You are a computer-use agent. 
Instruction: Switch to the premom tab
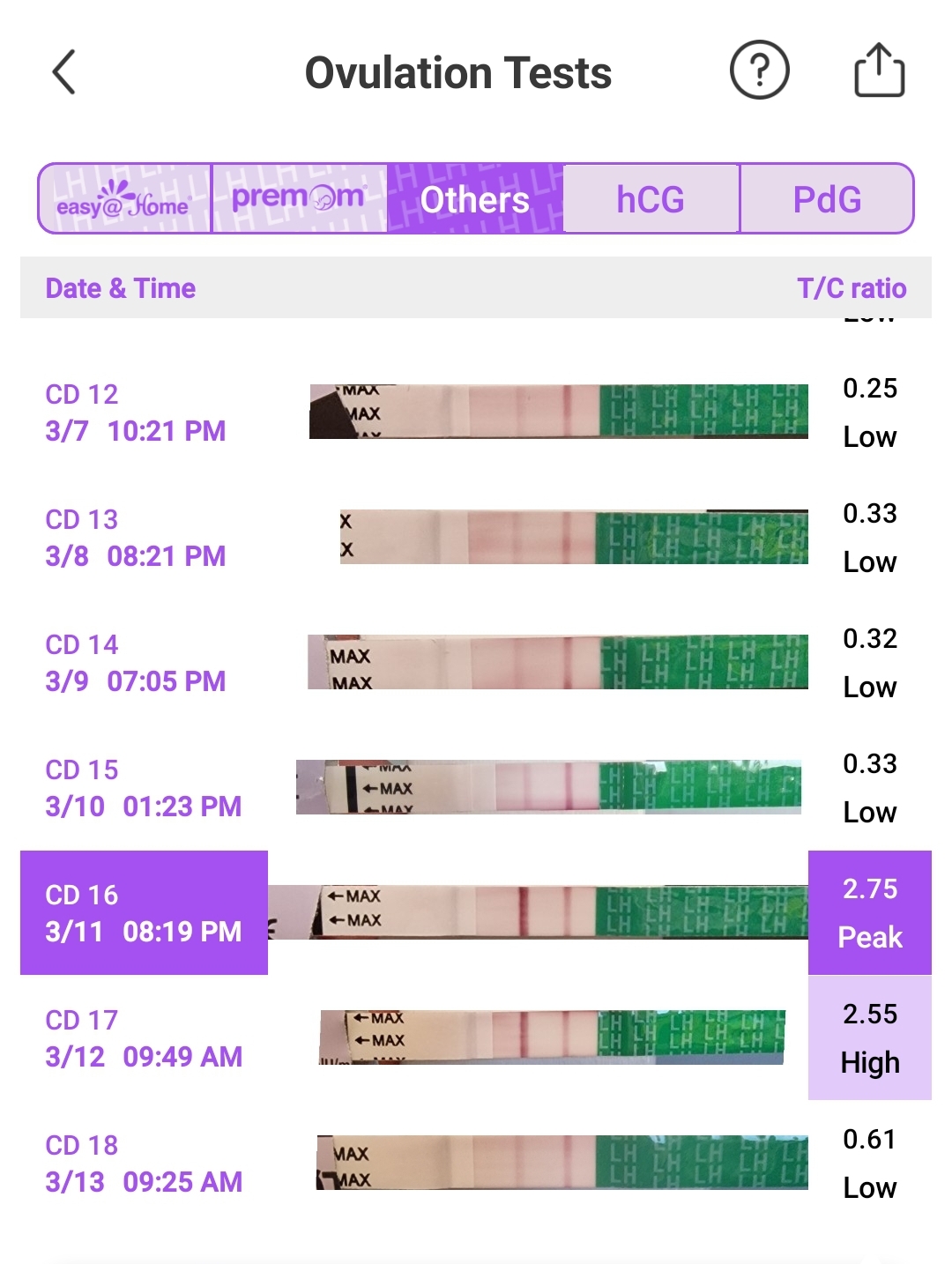[x=299, y=199]
